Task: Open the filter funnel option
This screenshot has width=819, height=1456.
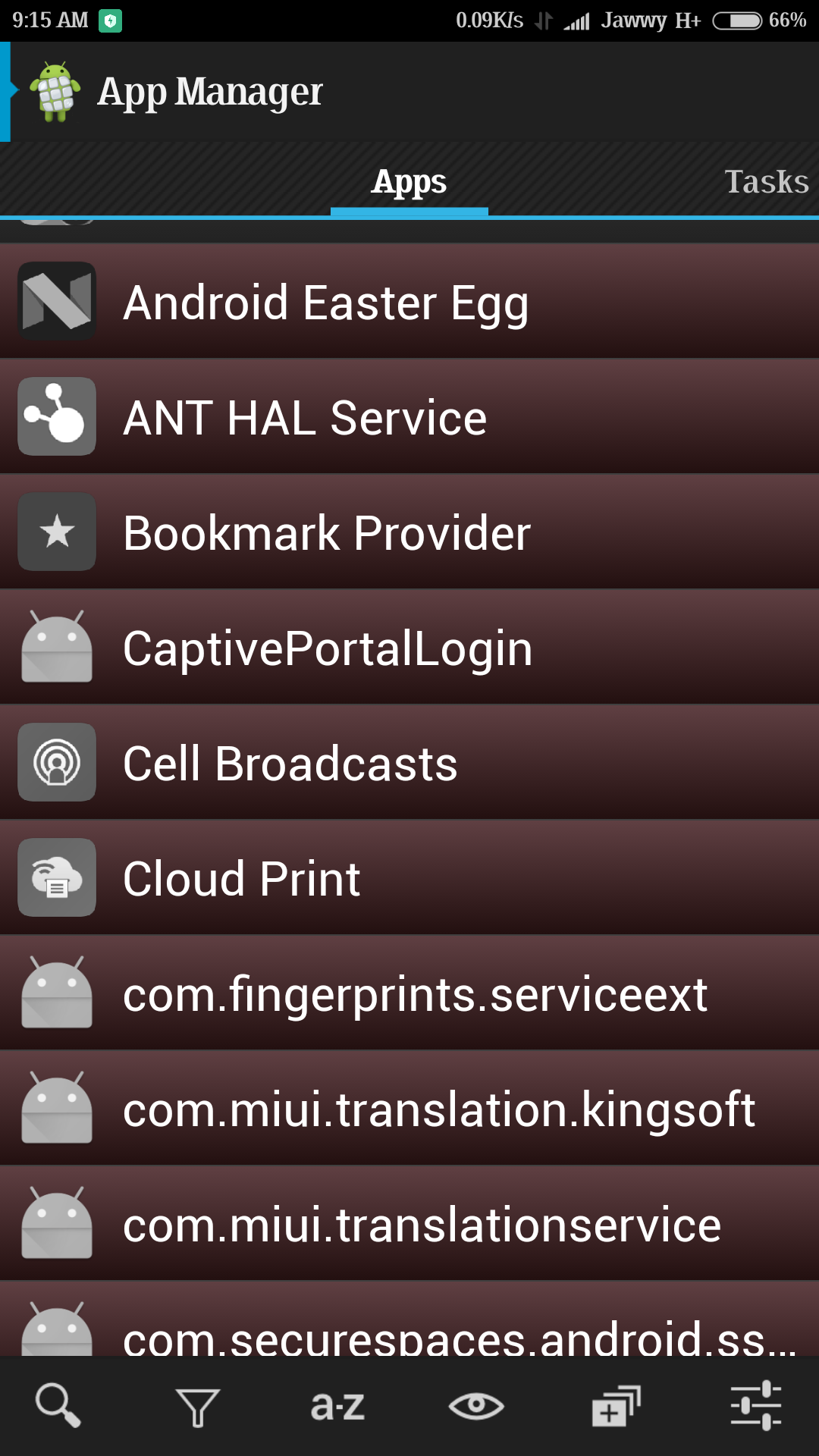Action: coord(198,1407)
